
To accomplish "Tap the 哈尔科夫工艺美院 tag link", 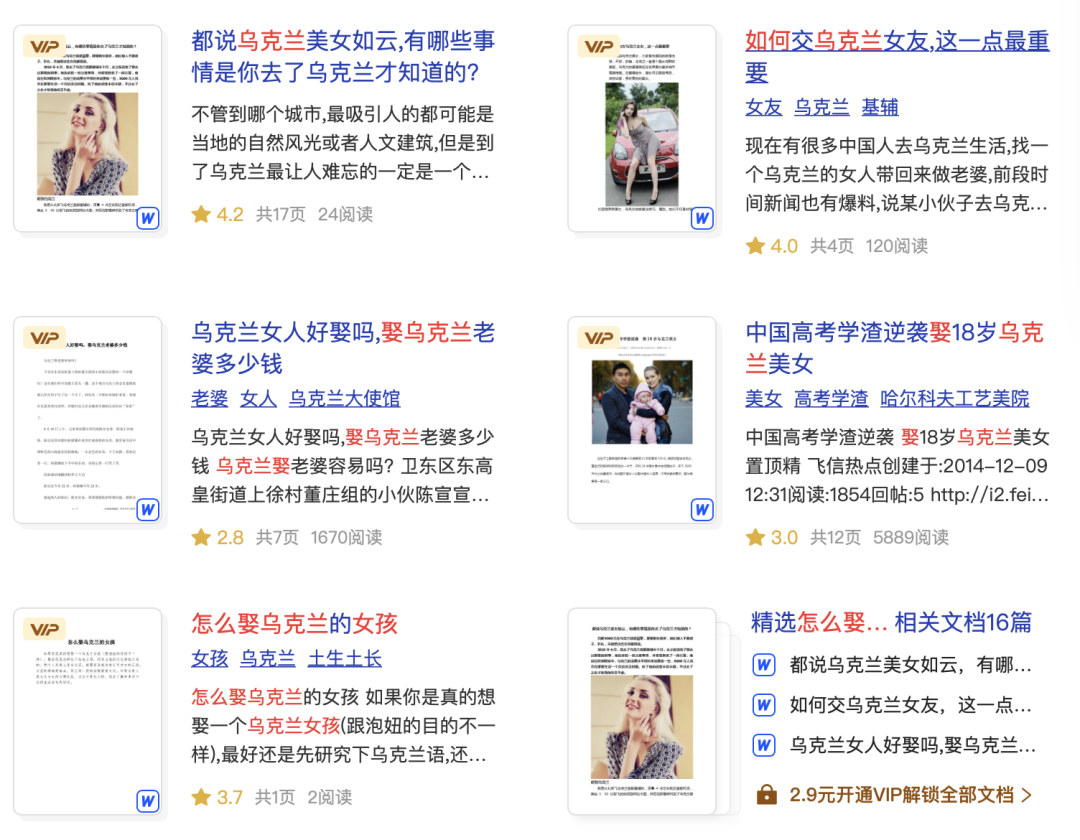I will point(954,398).
